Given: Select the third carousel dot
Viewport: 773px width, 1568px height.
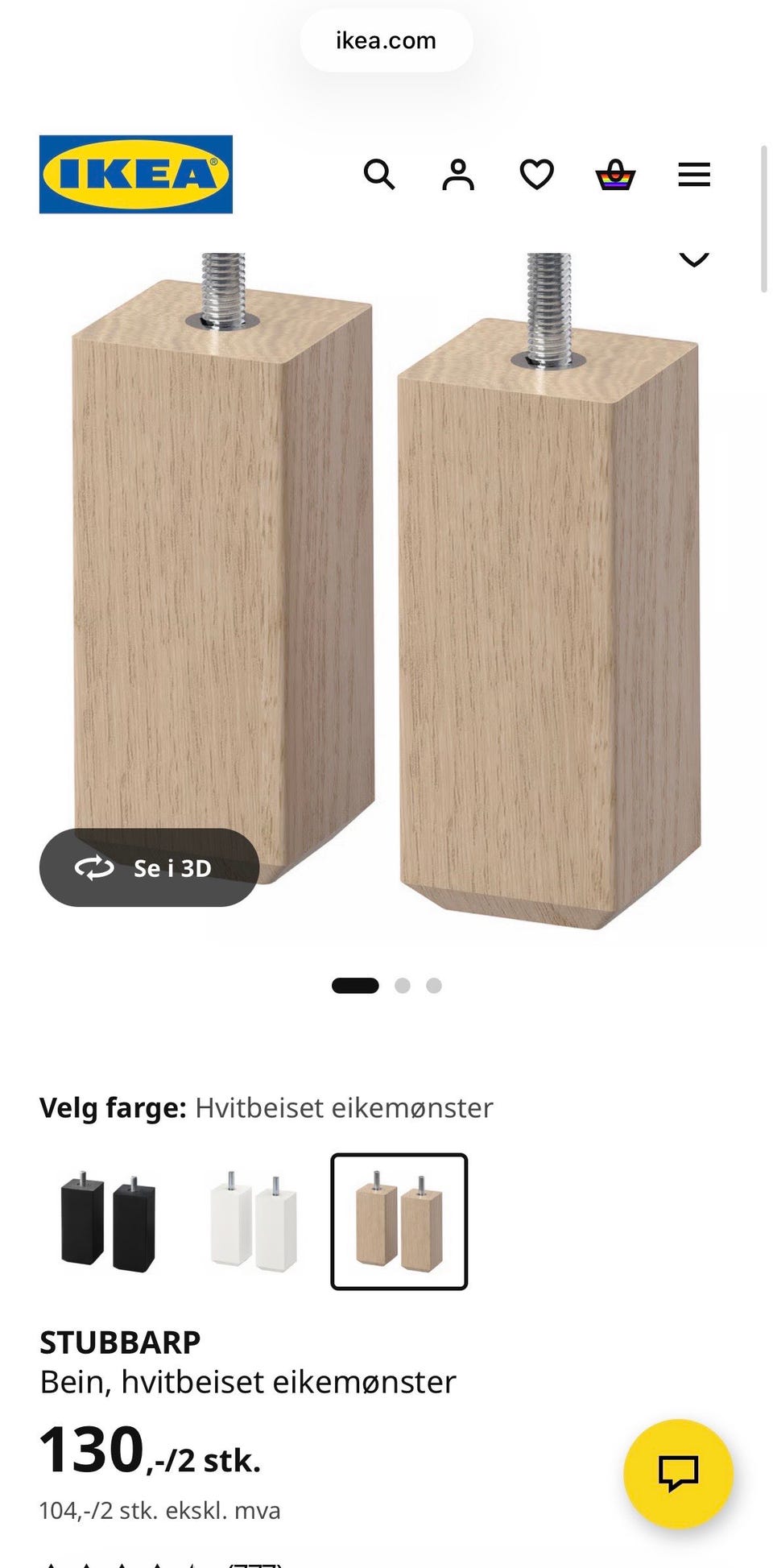Looking at the screenshot, I should coord(435,985).
